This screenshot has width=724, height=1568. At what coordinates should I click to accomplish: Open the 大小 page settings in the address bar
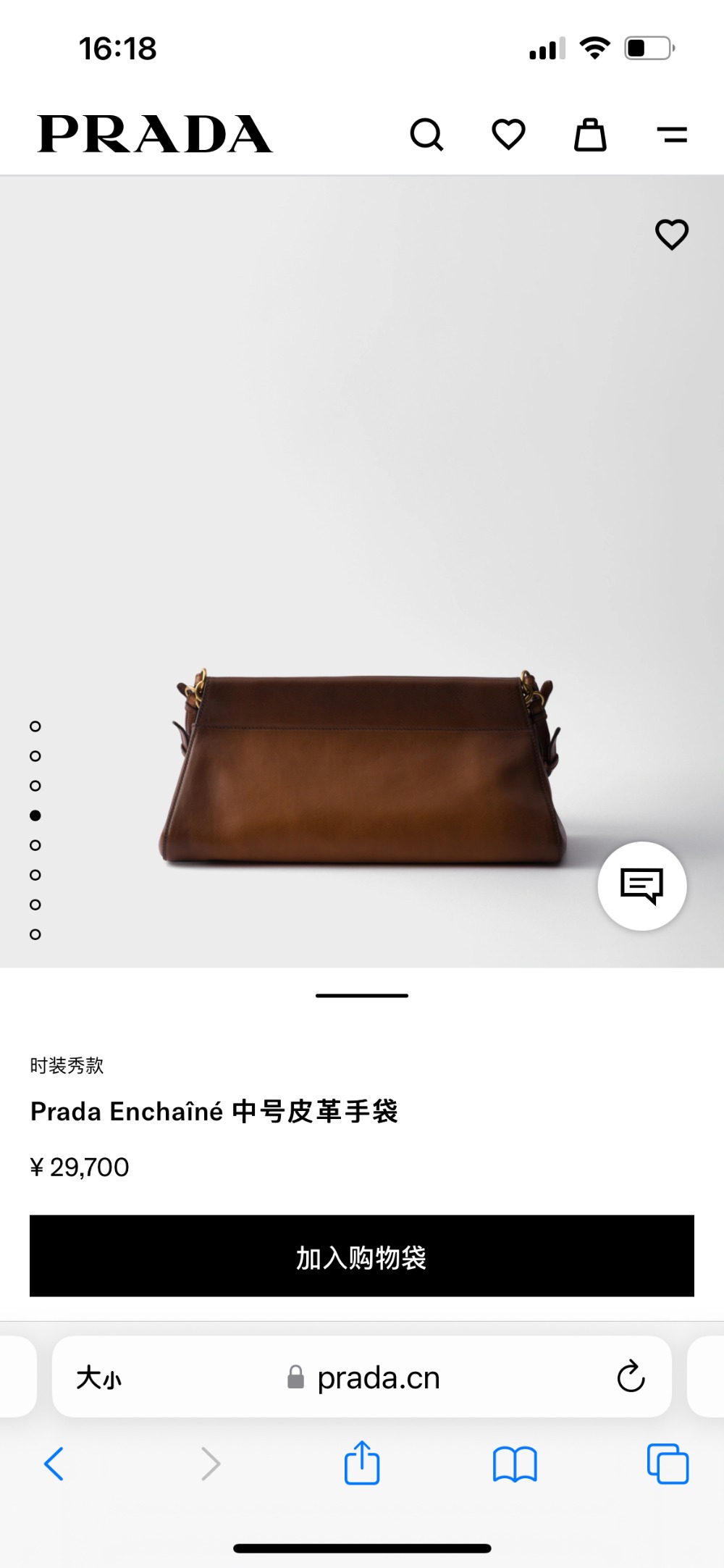point(99,1378)
